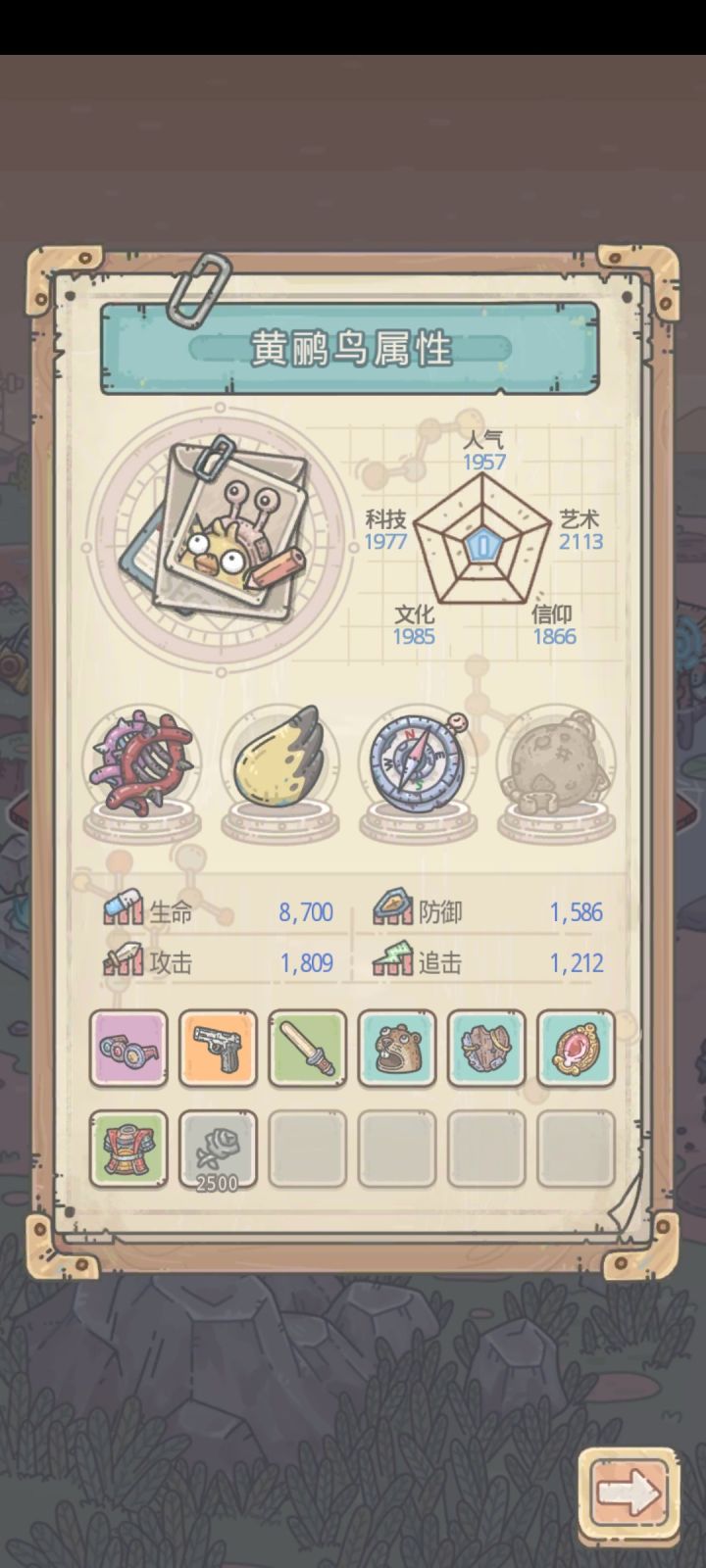Inspect the stone relic equipment slot
This screenshot has height=1568, width=706.
tap(486, 1049)
